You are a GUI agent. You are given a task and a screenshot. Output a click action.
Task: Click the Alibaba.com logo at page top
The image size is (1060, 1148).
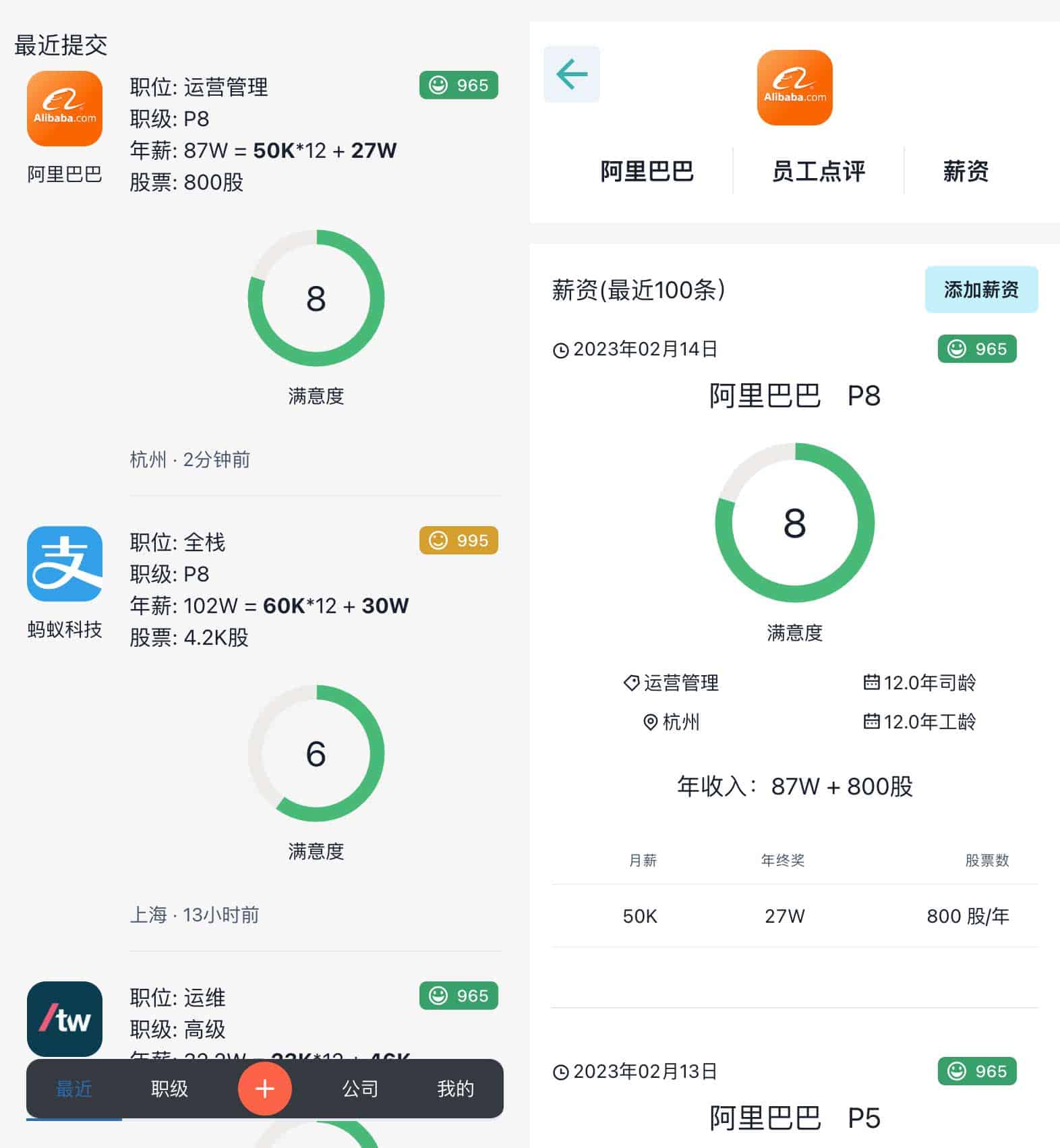tap(796, 88)
